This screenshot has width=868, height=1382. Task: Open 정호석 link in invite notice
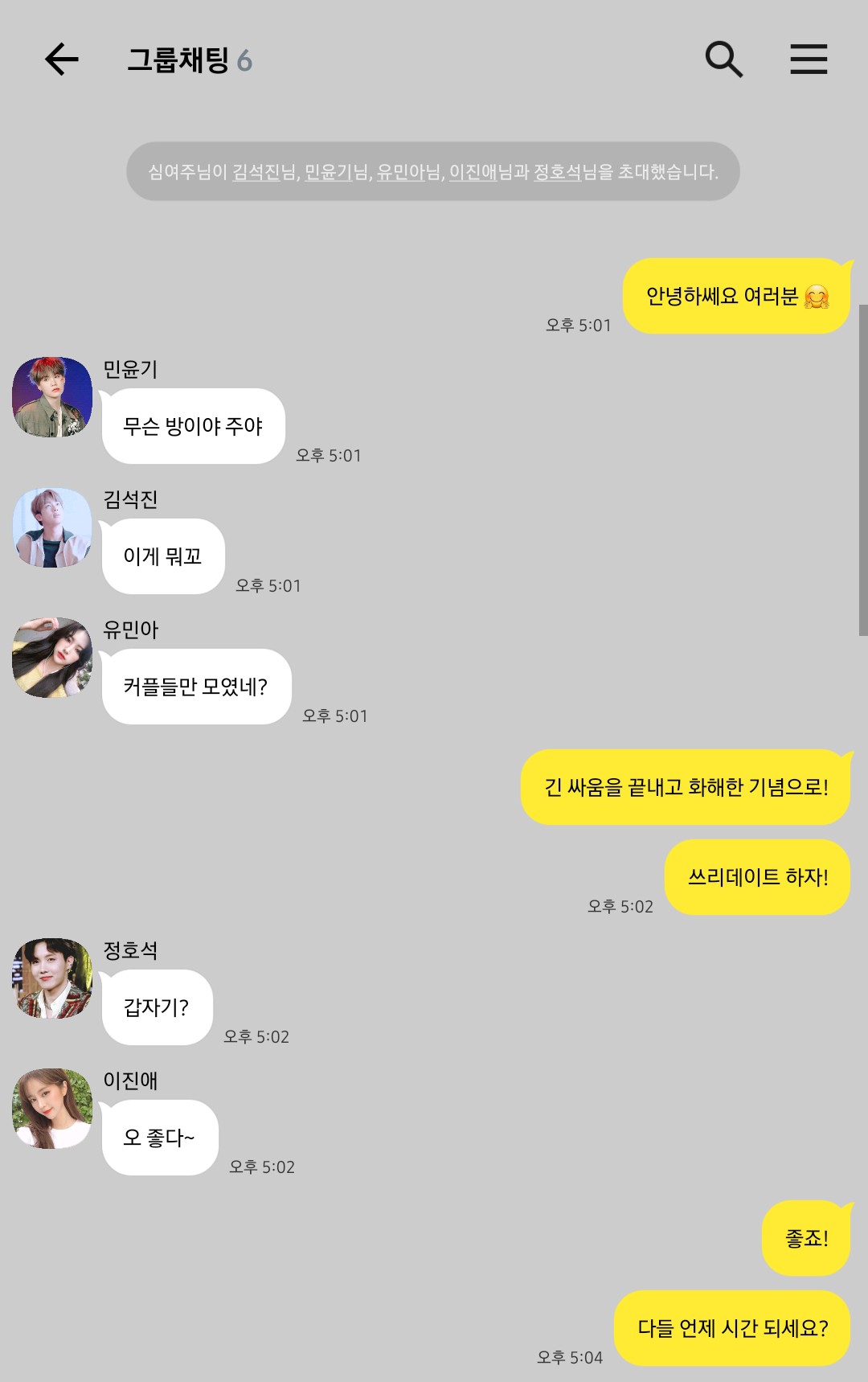(x=557, y=171)
